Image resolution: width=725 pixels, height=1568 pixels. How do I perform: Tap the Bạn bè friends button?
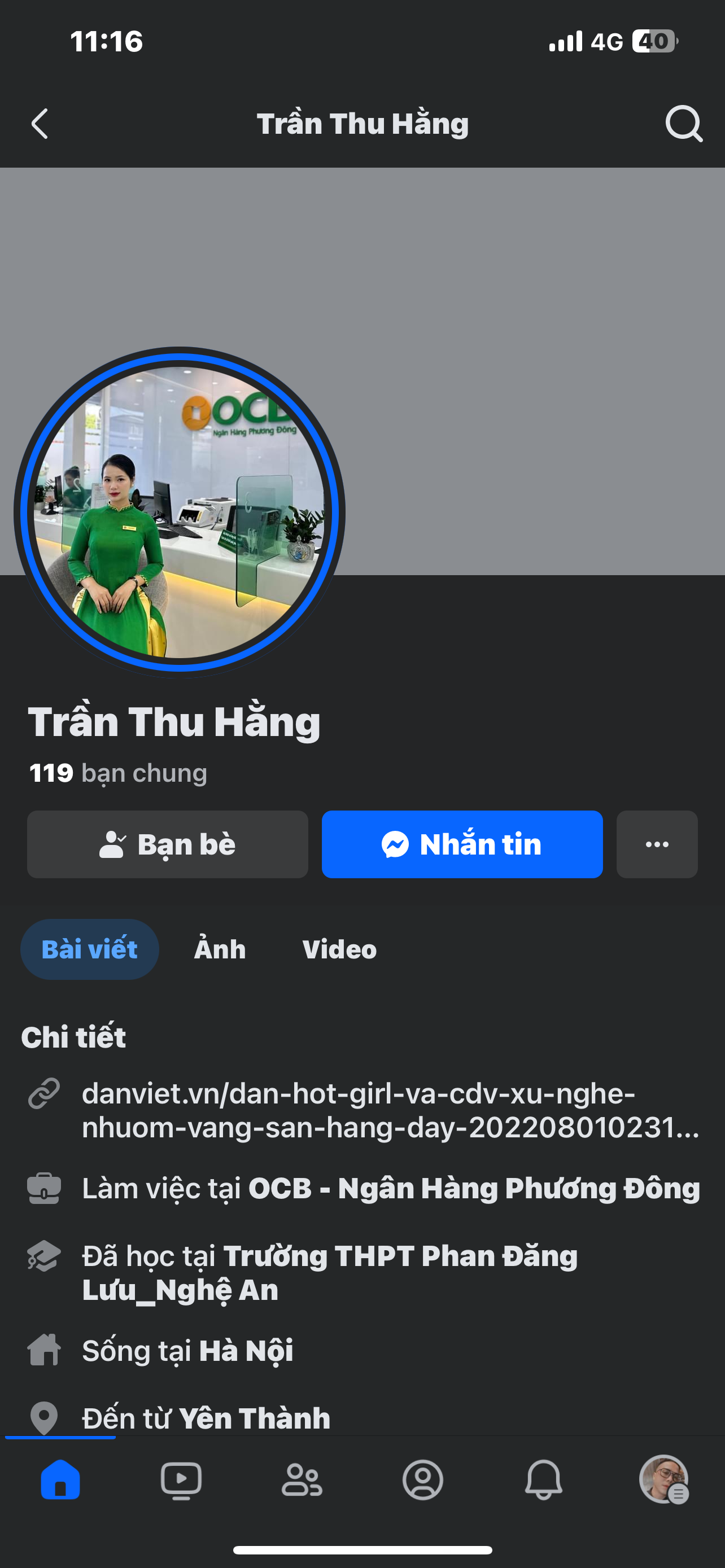pyautogui.click(x=167, y=844)
